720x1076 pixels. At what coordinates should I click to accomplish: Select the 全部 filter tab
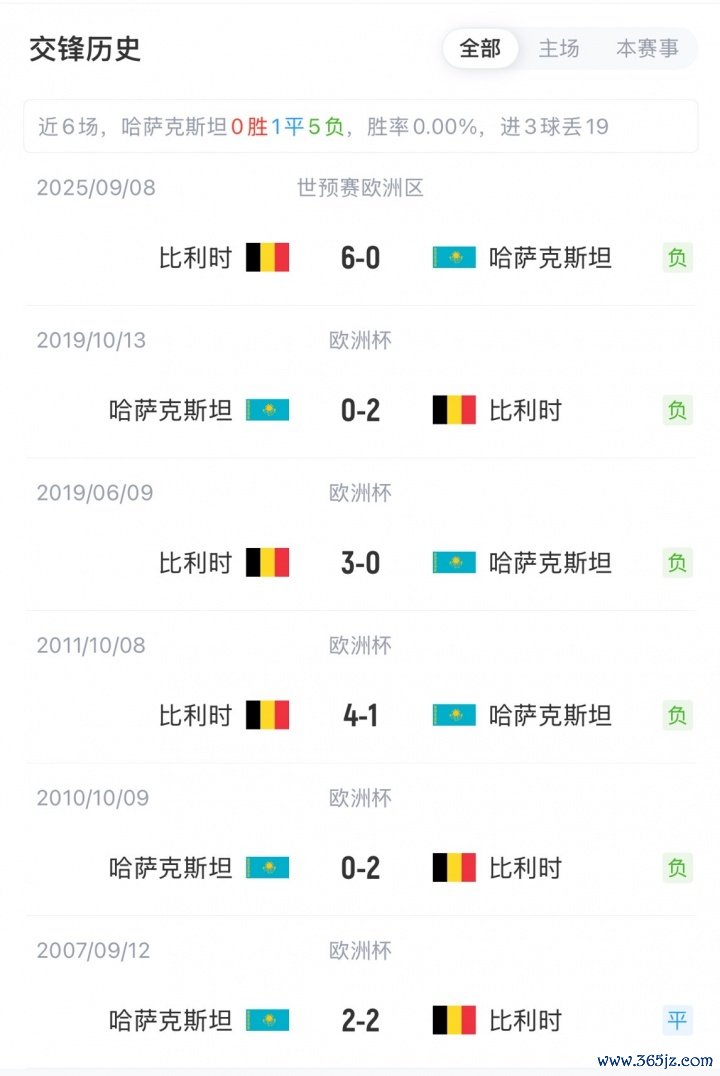coord(480,49)
